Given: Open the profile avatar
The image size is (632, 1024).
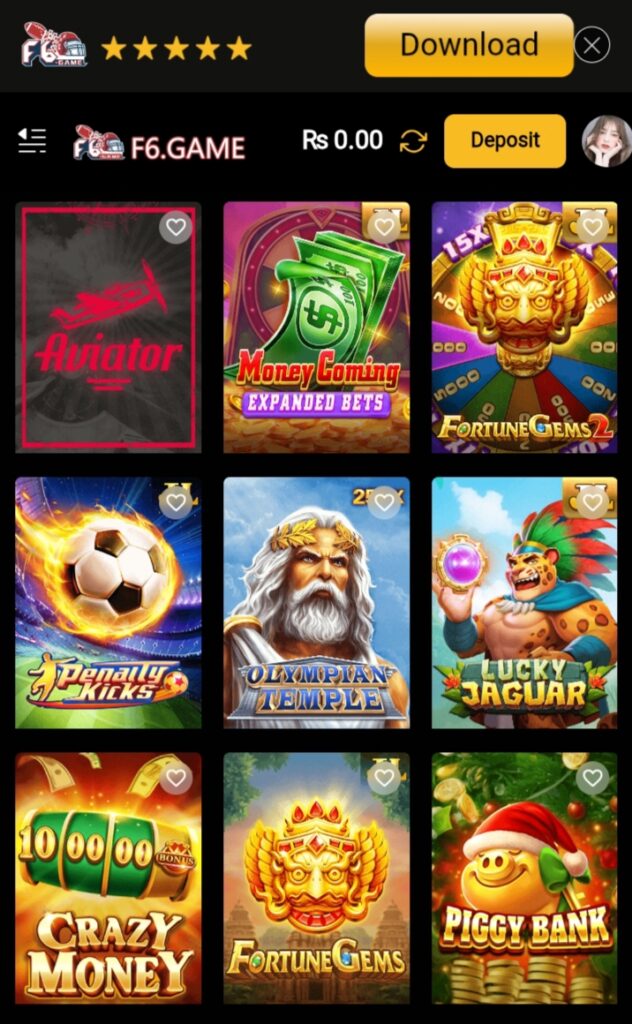Looking at the screenshot, I should (606, 141).
